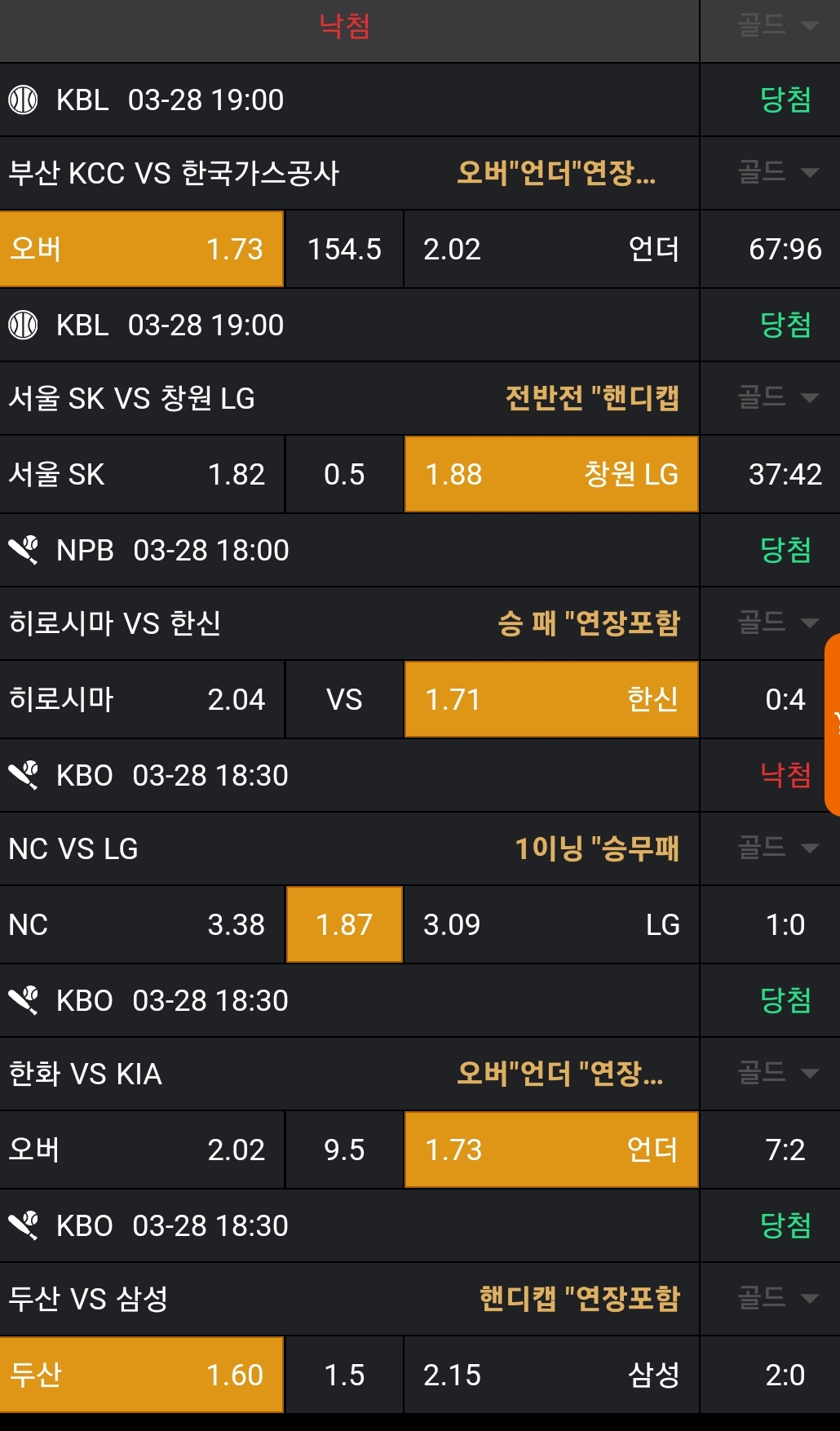840x1431 pixels.
Task: Expand 골드 dropdown for 부산 KCC VS 한국가스공사
Action: (776, 173)
